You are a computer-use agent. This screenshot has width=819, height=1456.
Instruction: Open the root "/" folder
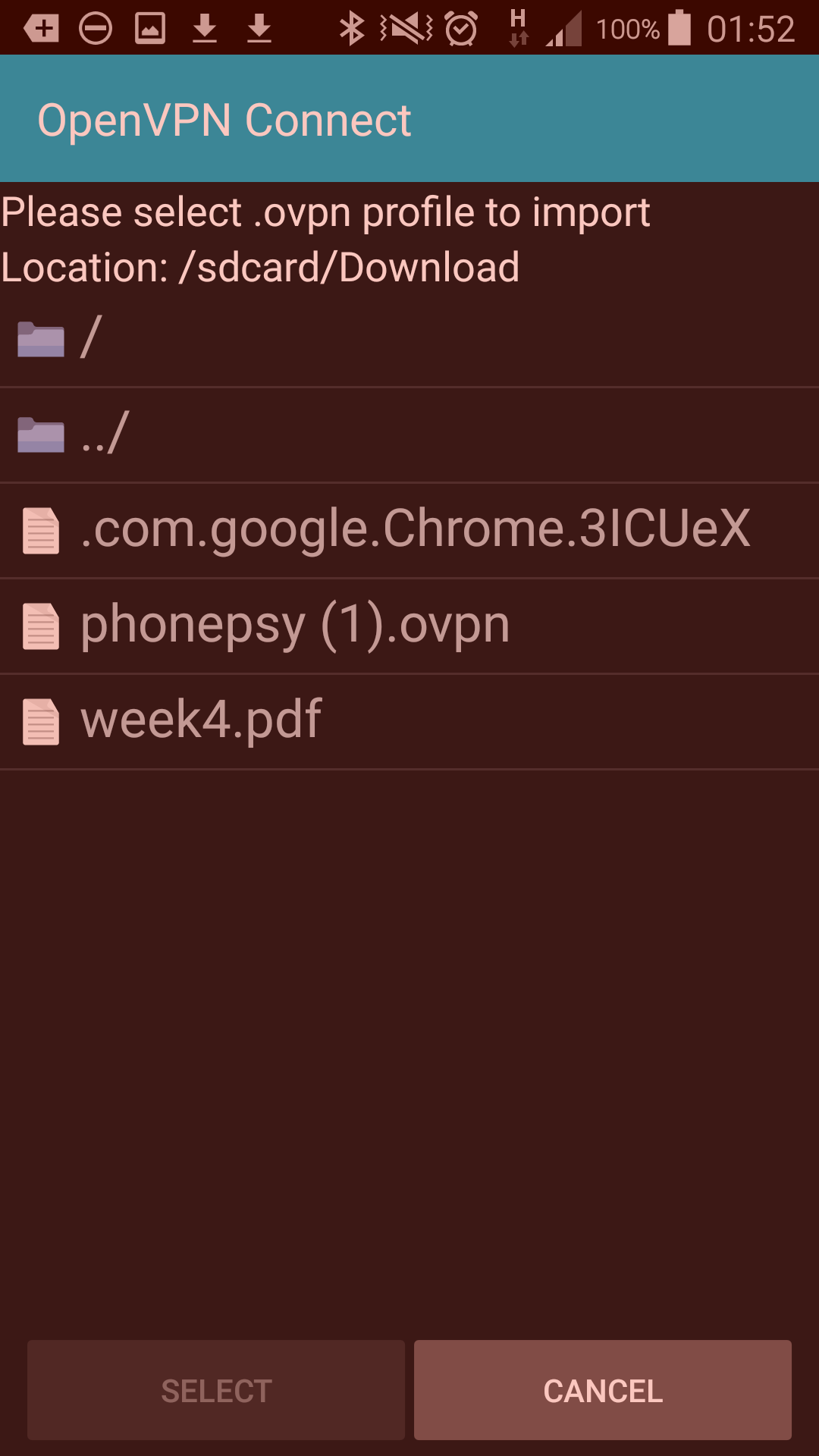(409, 339)
